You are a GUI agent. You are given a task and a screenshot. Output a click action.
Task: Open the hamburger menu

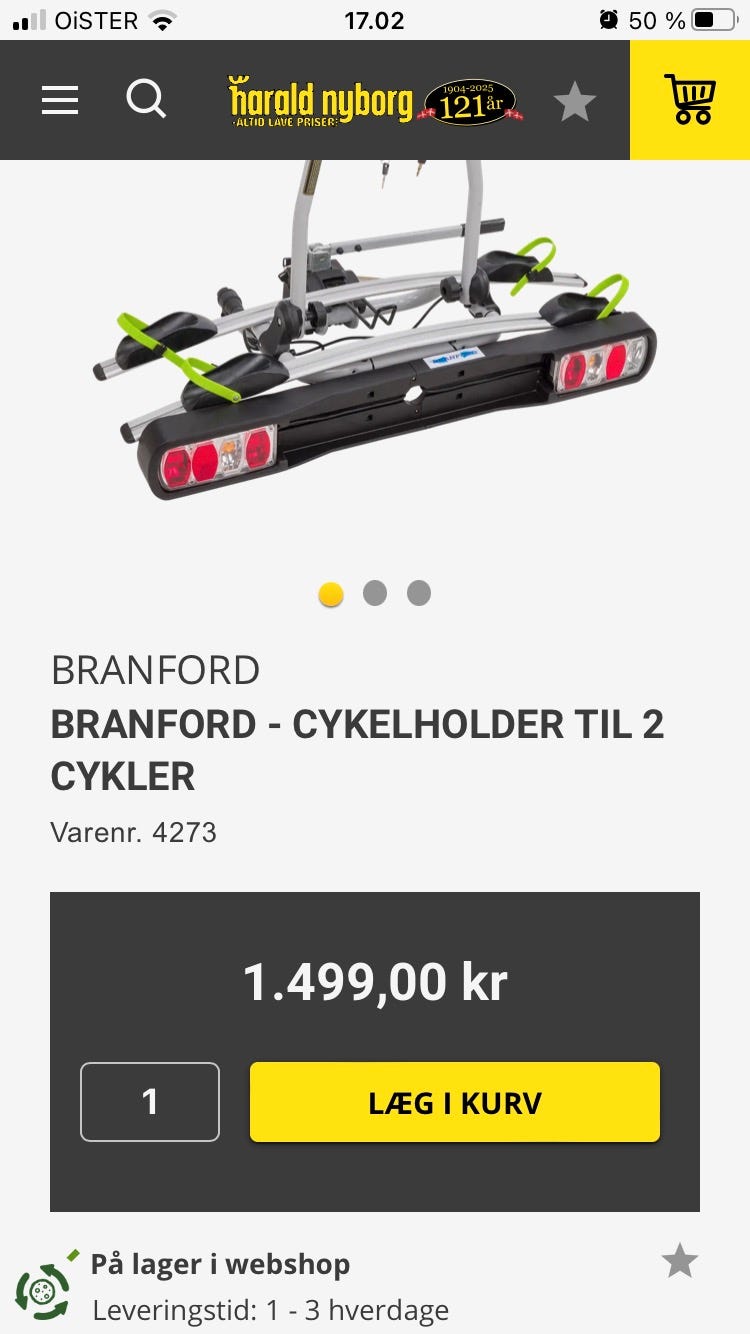pyautogui.click(x=60, y=100)
